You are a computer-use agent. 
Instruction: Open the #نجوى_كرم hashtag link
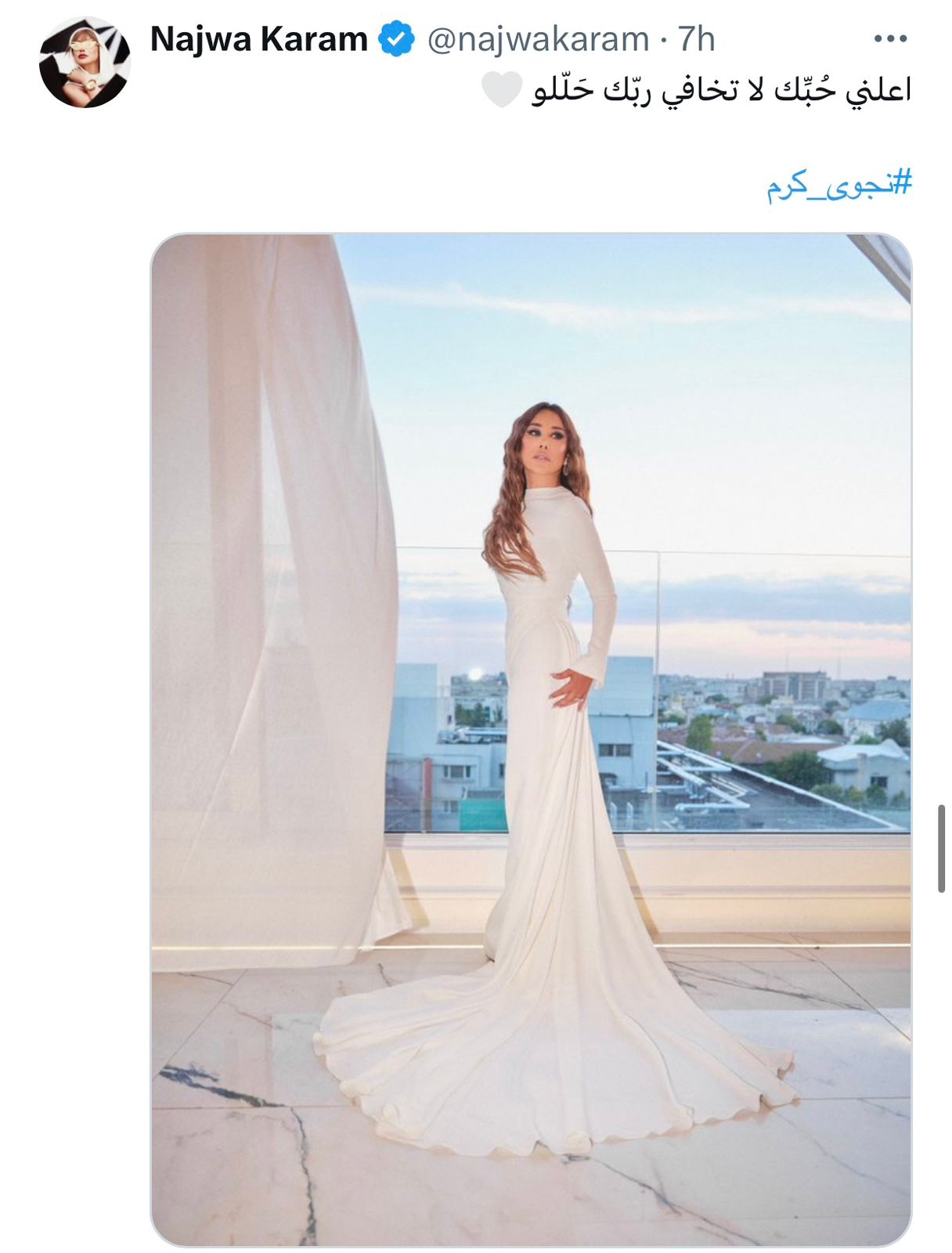click(x=839, y=183)
